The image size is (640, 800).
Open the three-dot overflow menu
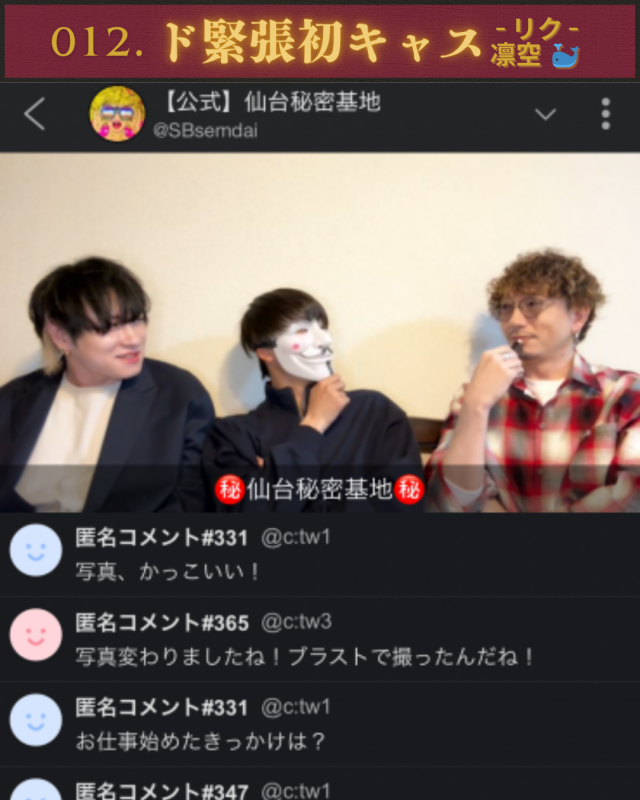pyautogui.click(x=605, y=114)
